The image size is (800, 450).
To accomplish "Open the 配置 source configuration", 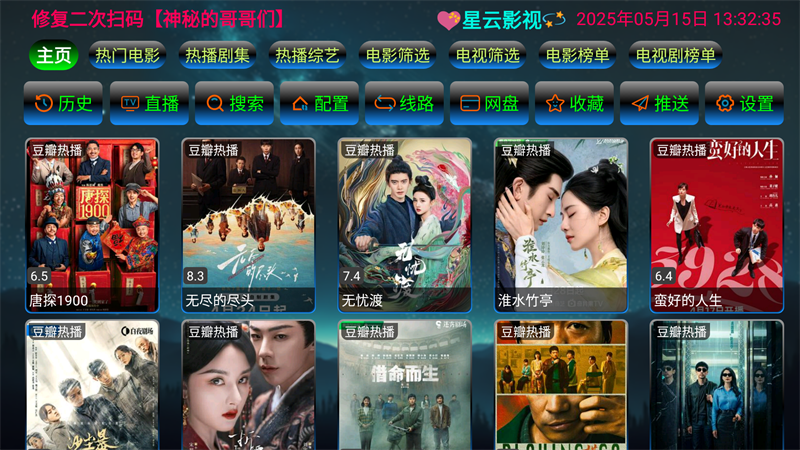I will (319, 103).
